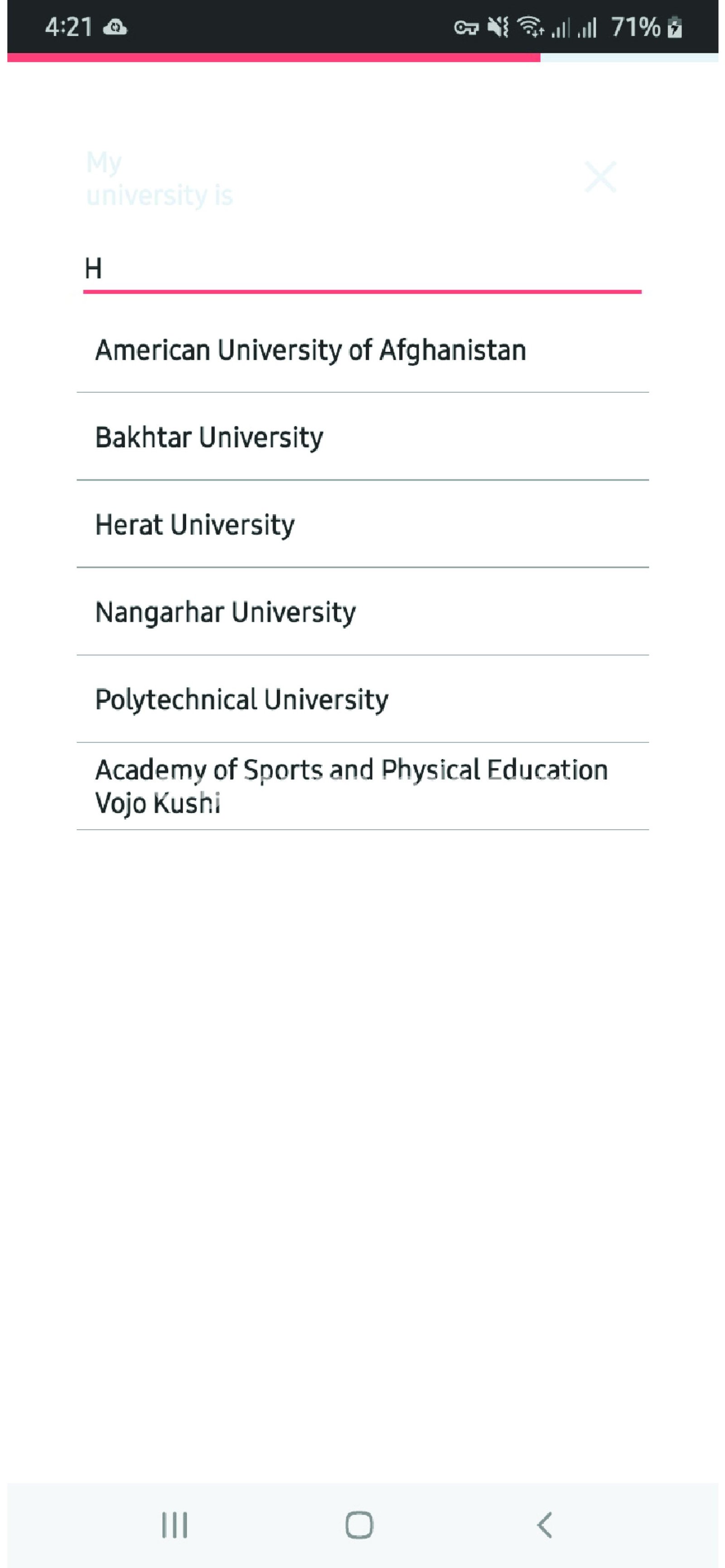Select Nangarhar University
This screenshot has width=725, height=1568.
363,612
